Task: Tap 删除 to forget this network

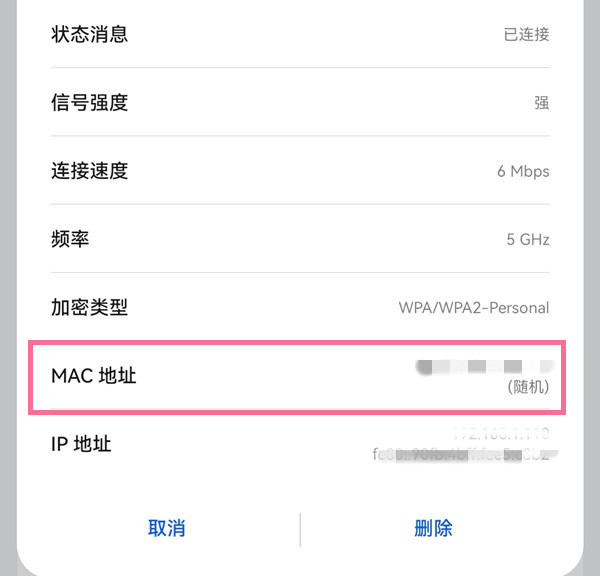Action: click(x=433, y=528)
